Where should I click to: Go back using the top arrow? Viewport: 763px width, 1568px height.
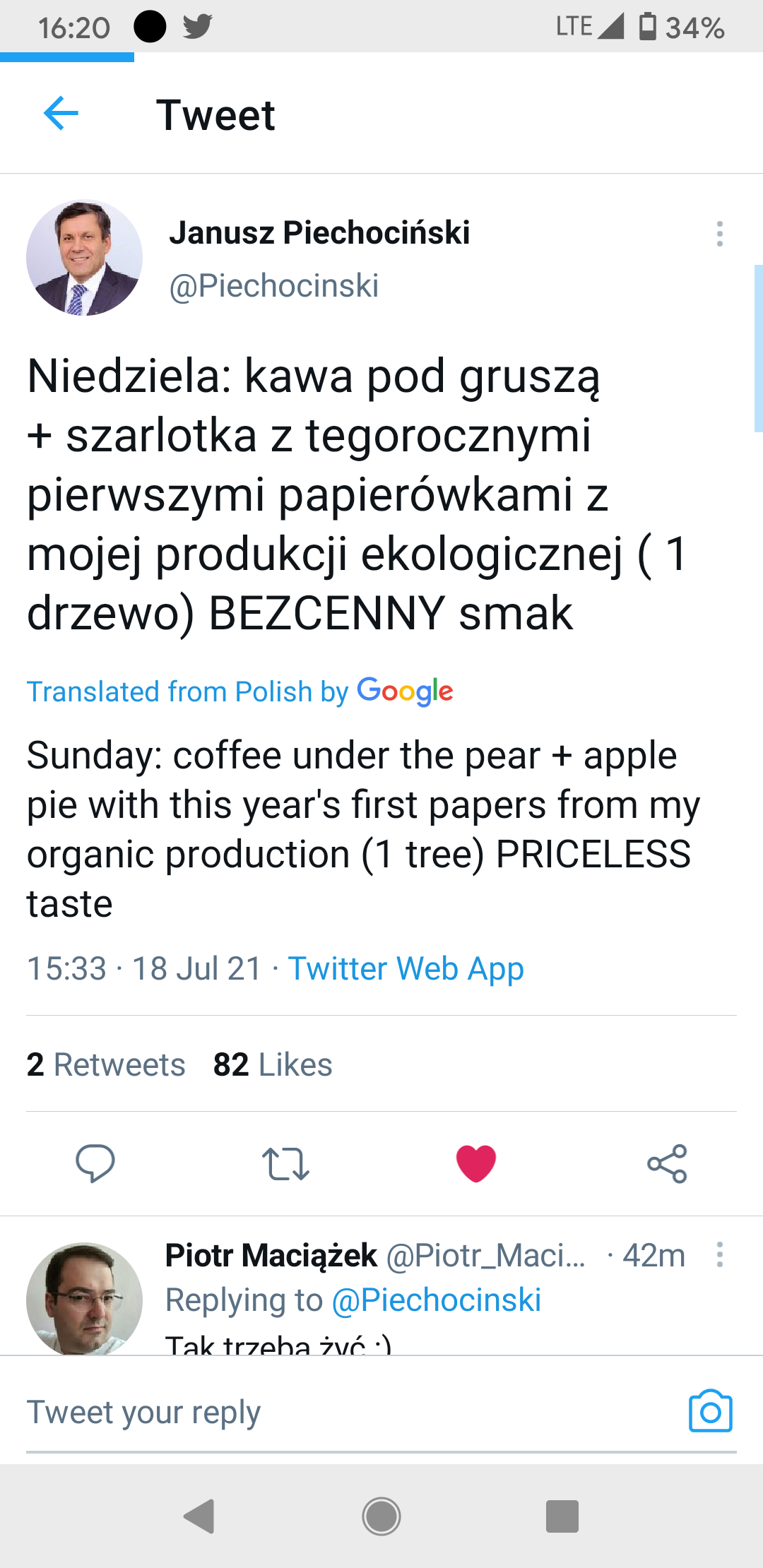click(x=61, y=114)
